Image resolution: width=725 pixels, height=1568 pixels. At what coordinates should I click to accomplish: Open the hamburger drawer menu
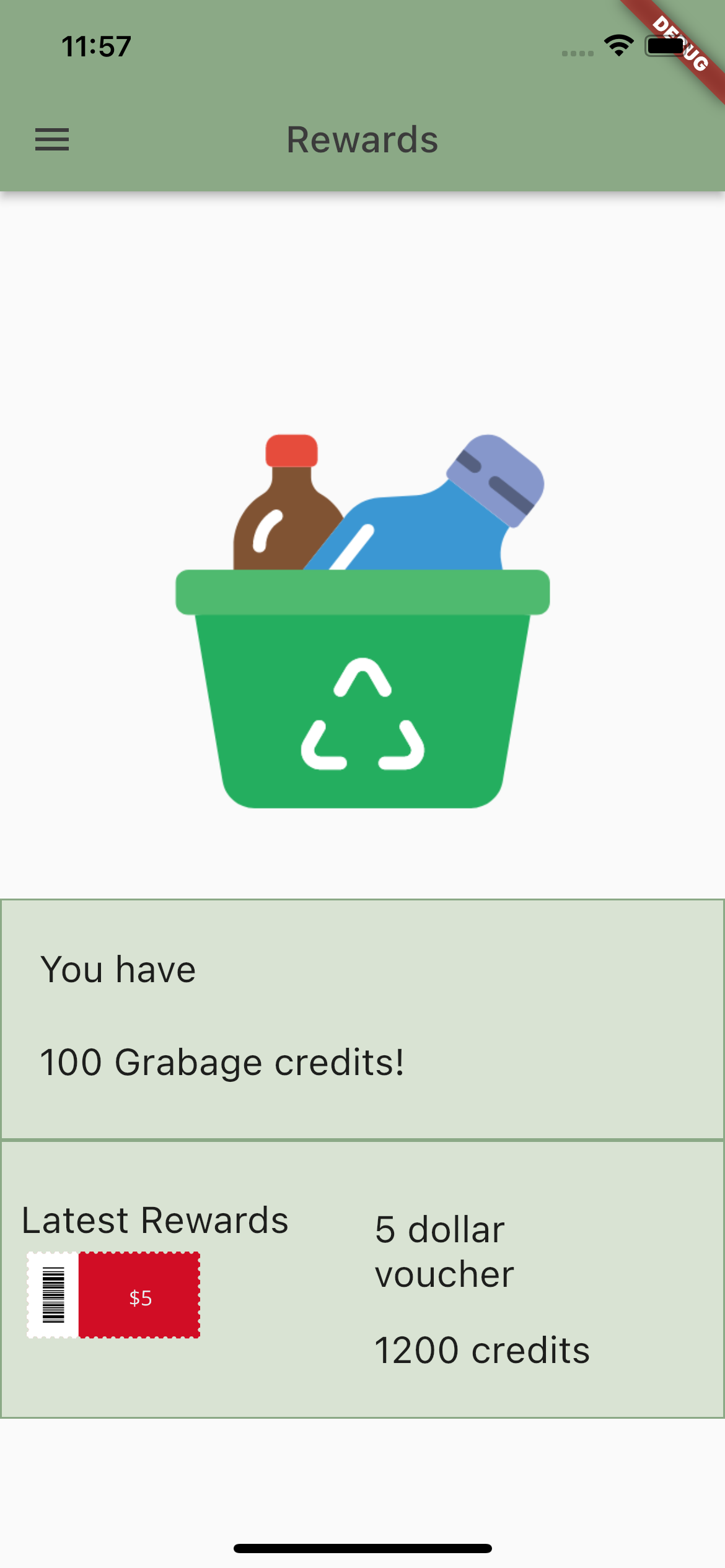pyautogui.click(x=52, y=140)
